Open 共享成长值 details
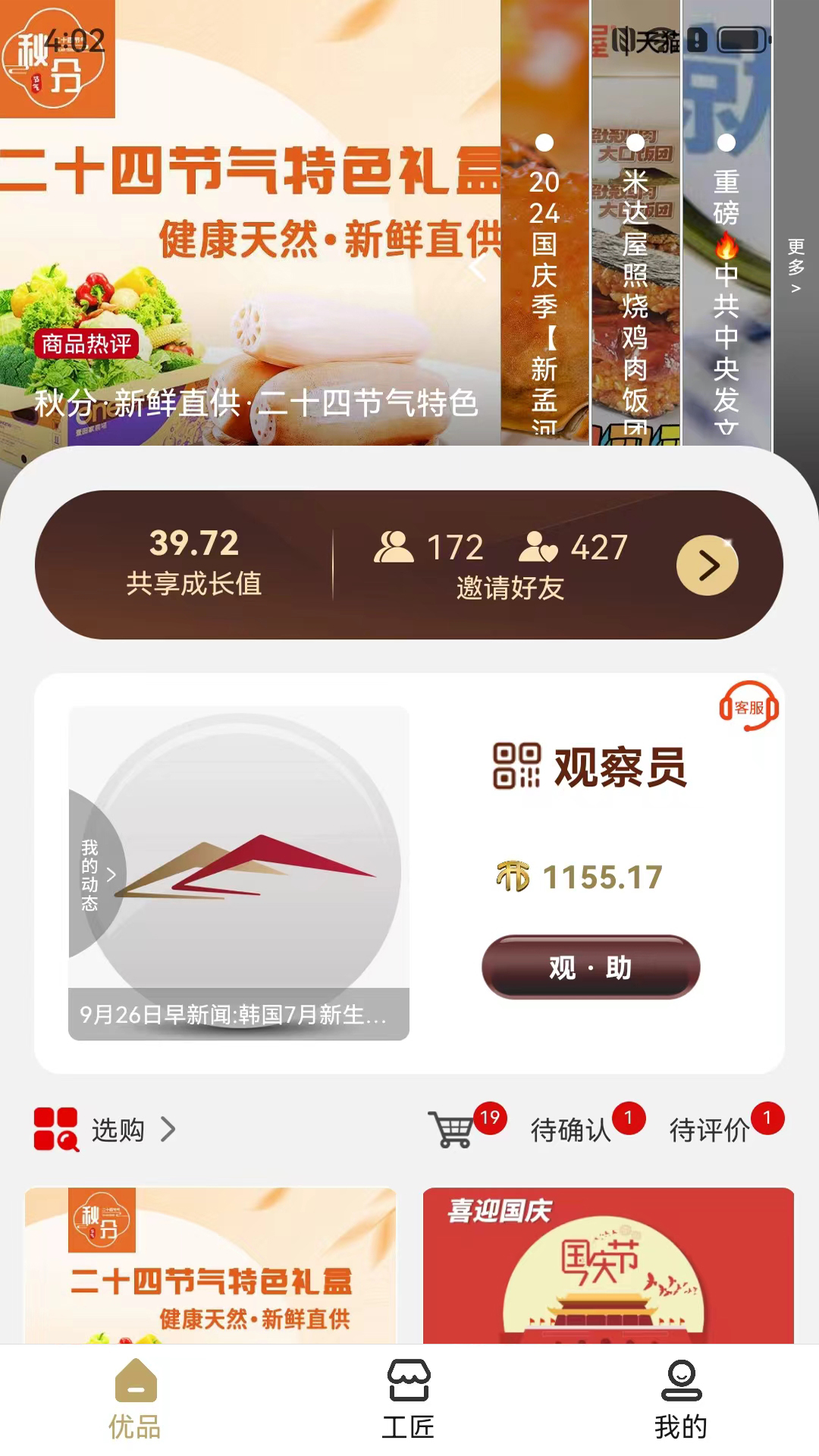The width and height of the screenshot is (819, 1456). click(x=194, y=563)
